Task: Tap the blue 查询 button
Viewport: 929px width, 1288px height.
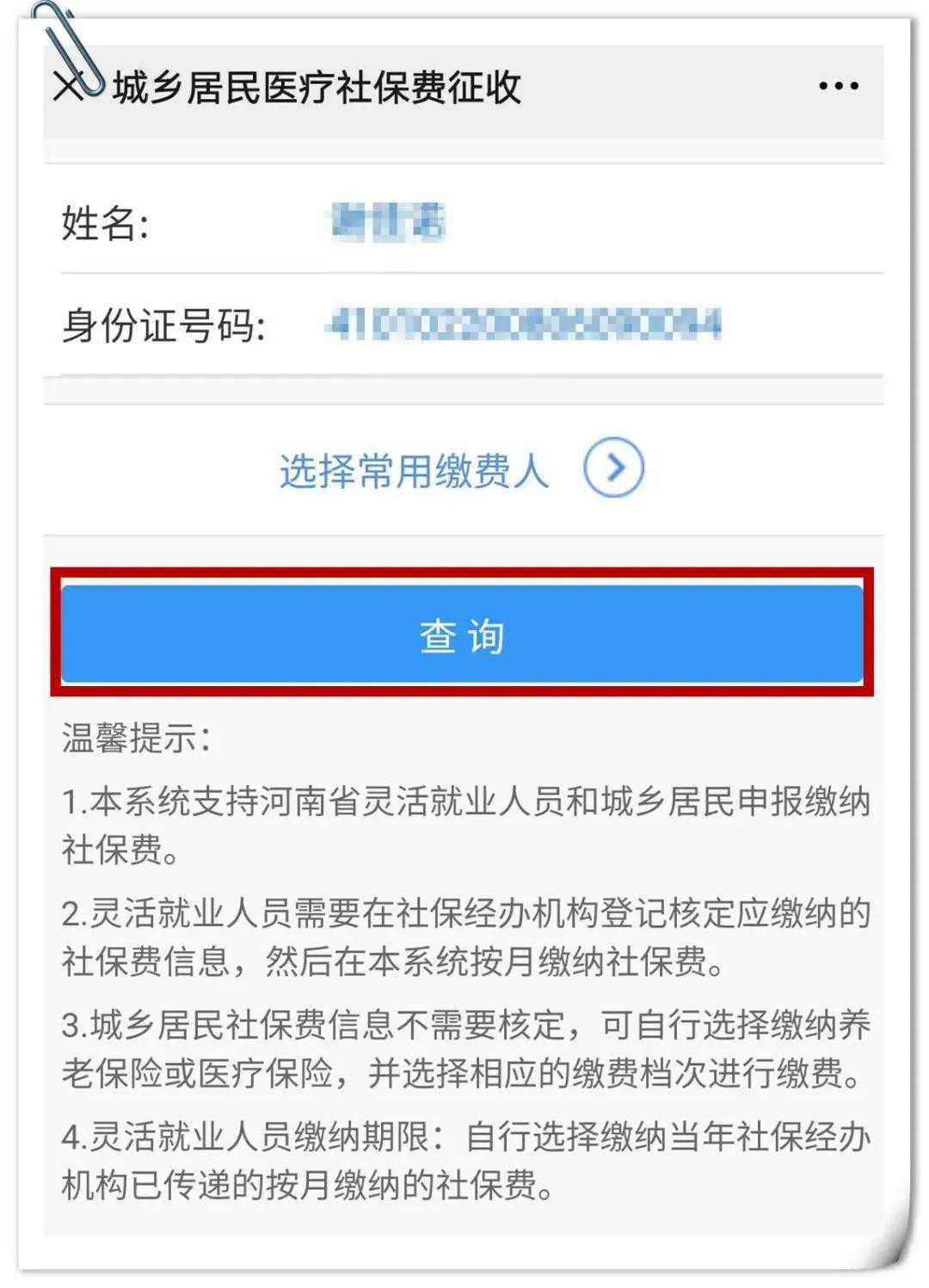Action: coord(462,635)
